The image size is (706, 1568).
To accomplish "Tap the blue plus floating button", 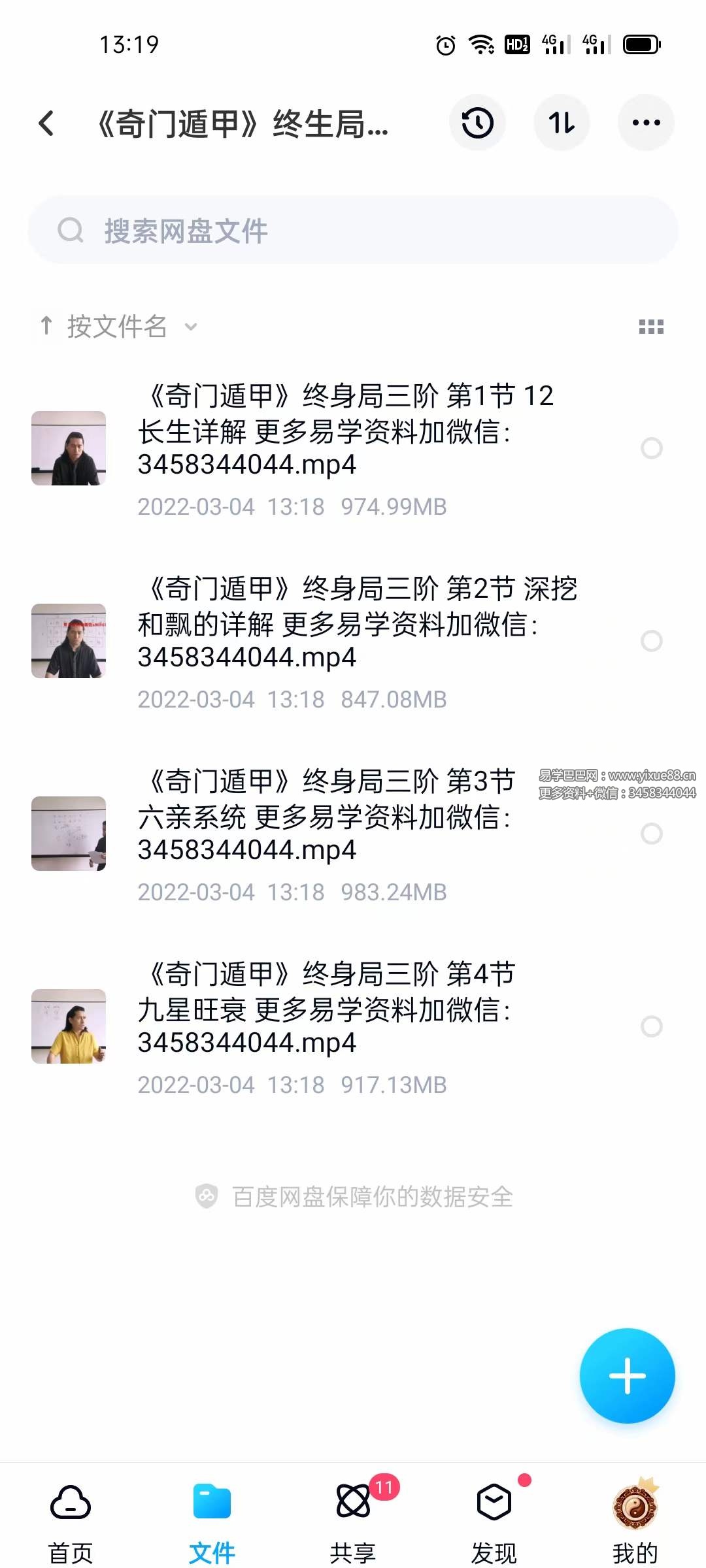I will tap(626, 1375).
